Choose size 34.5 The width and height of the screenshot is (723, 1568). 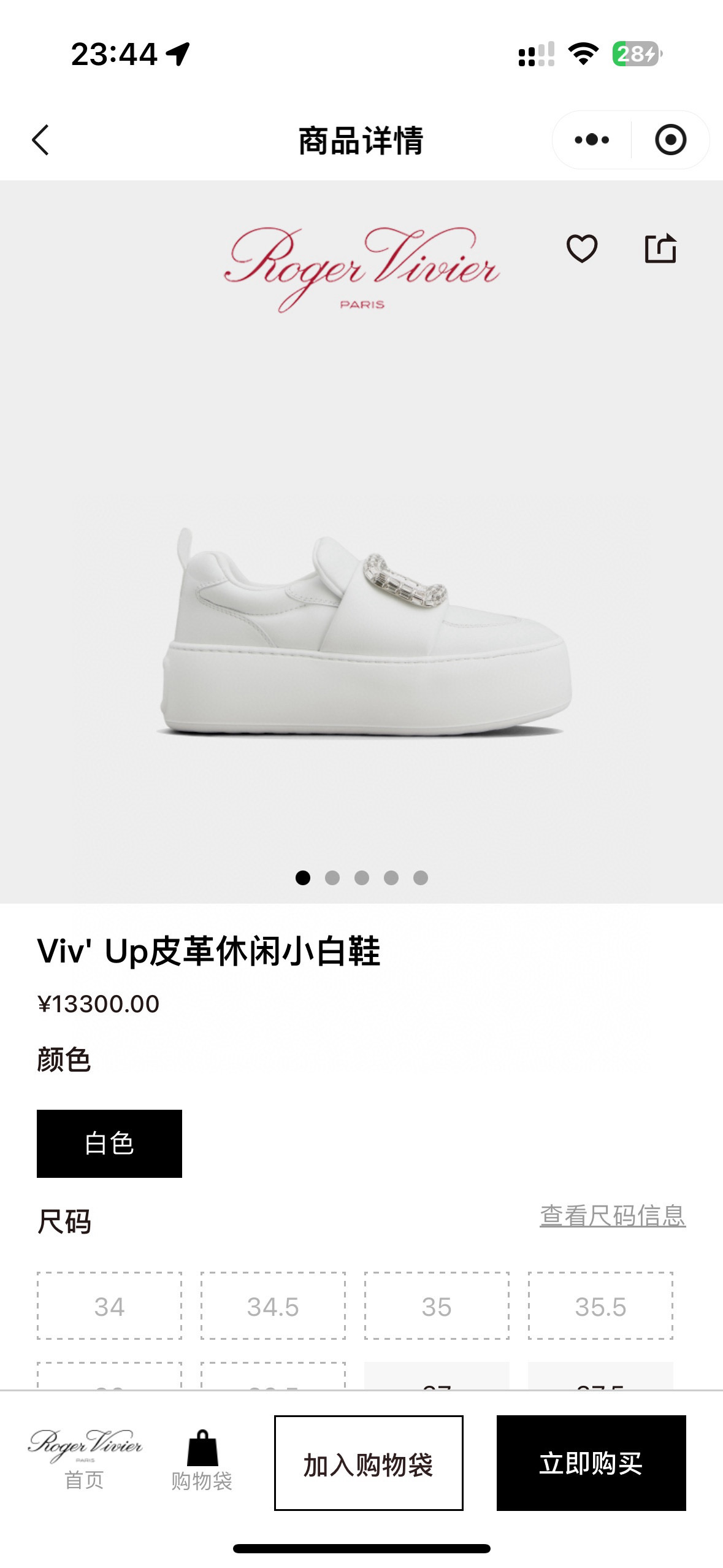[273, 1305]
